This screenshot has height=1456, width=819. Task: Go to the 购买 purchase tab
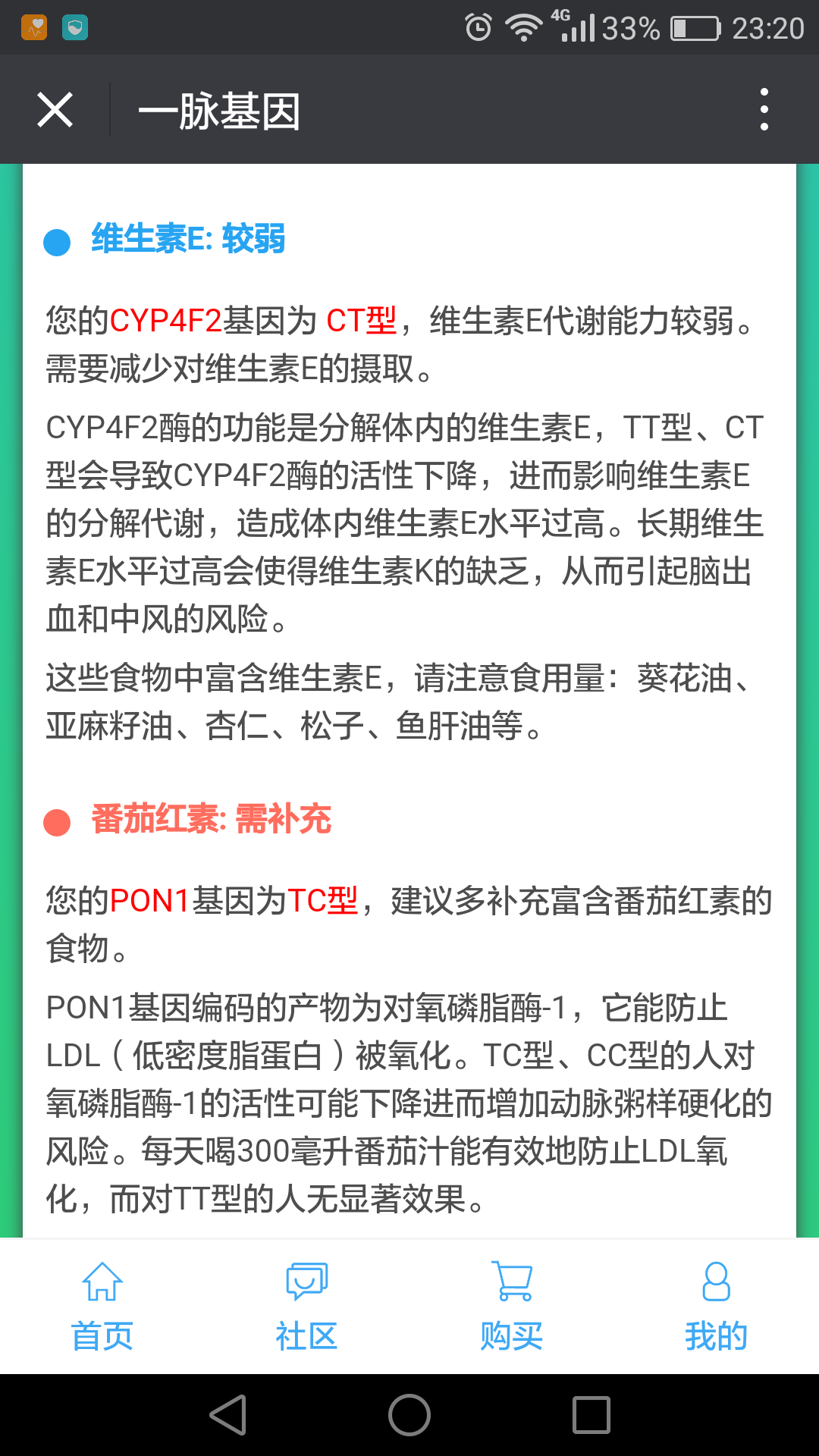point(512,1307)
